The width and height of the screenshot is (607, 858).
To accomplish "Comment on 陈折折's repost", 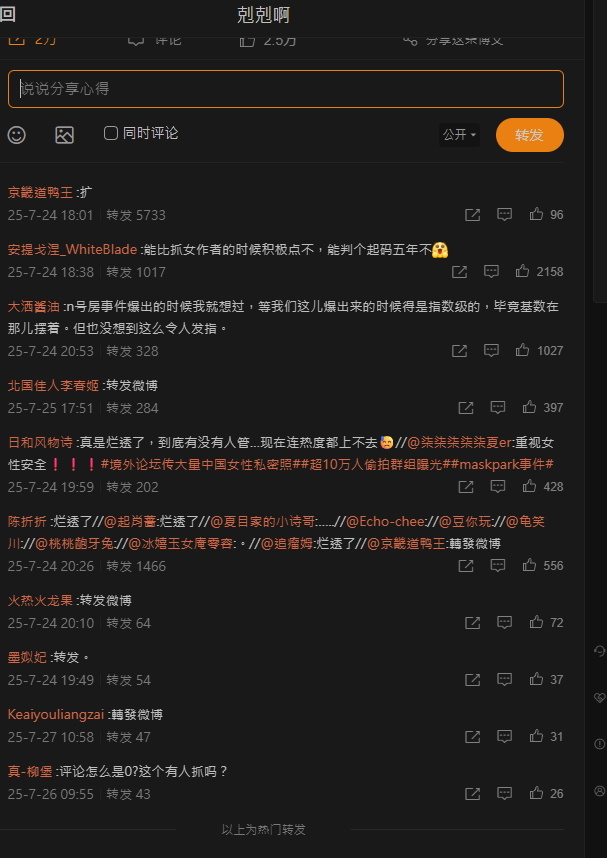I will tap(498, 566).
